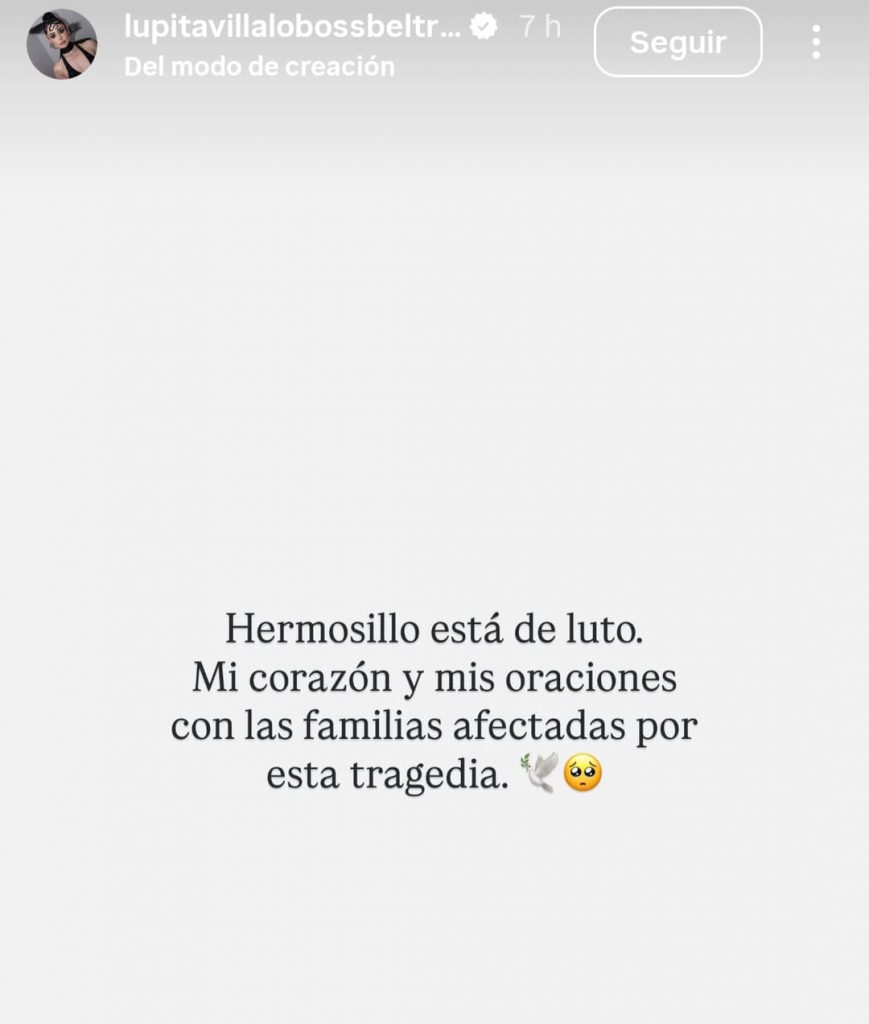869x1024 pixels.
Task: Follow the account with Seguir
Action: tap(678, 42)
